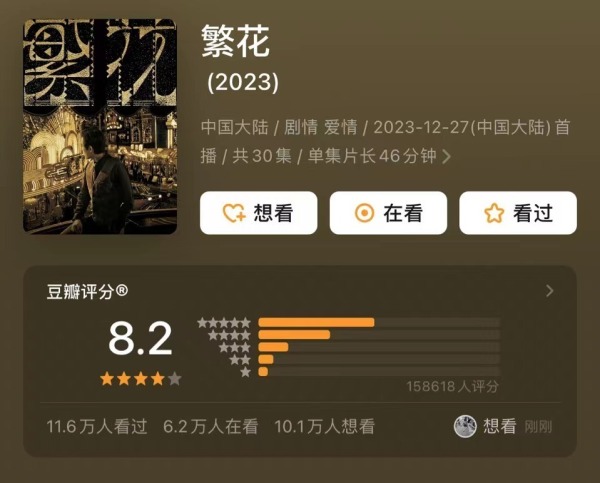Mark 繁花 as 想看
The image size is (600, 483).
pyautogui.click(x=258, y=213)
